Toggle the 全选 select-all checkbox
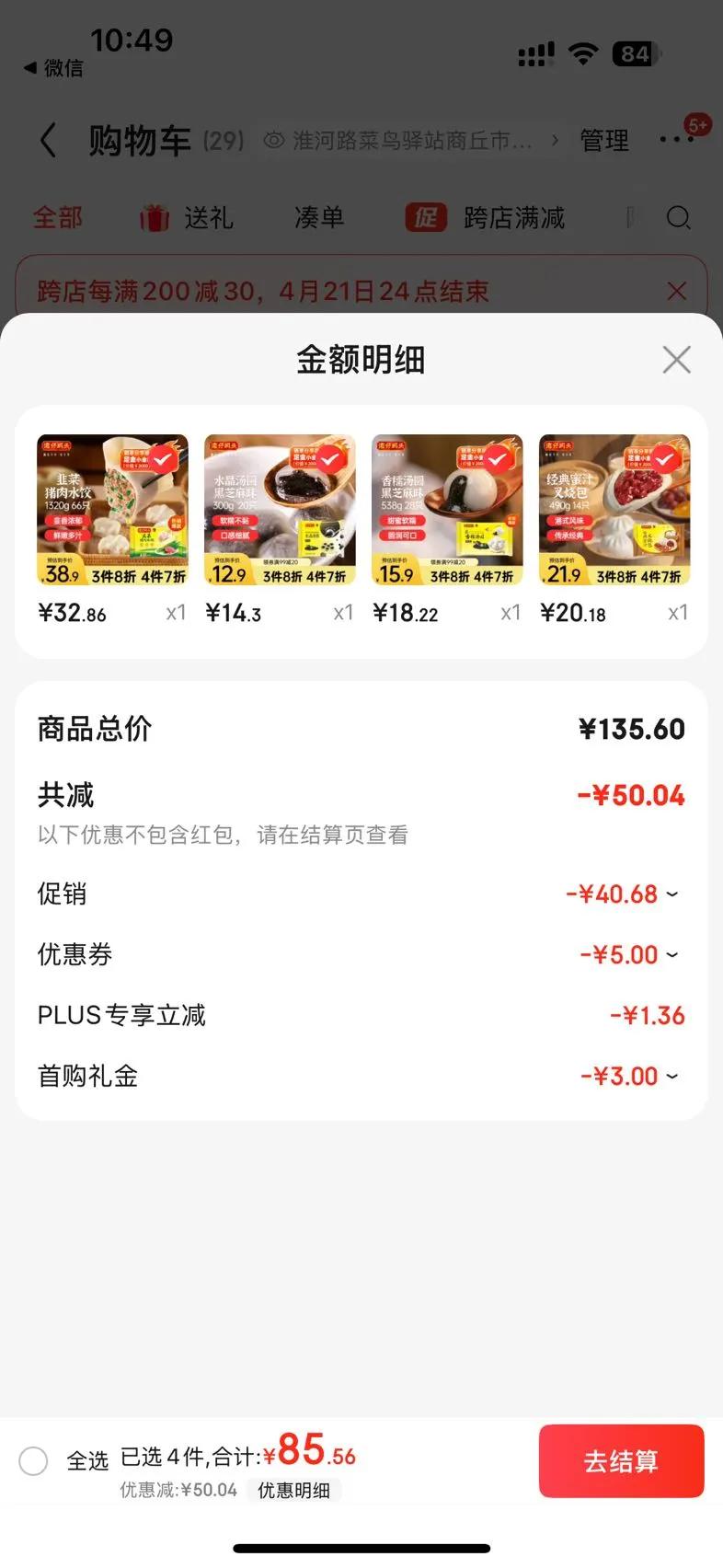The image size is (723, 1568). pyautogui.click(x=34, y=1460)
